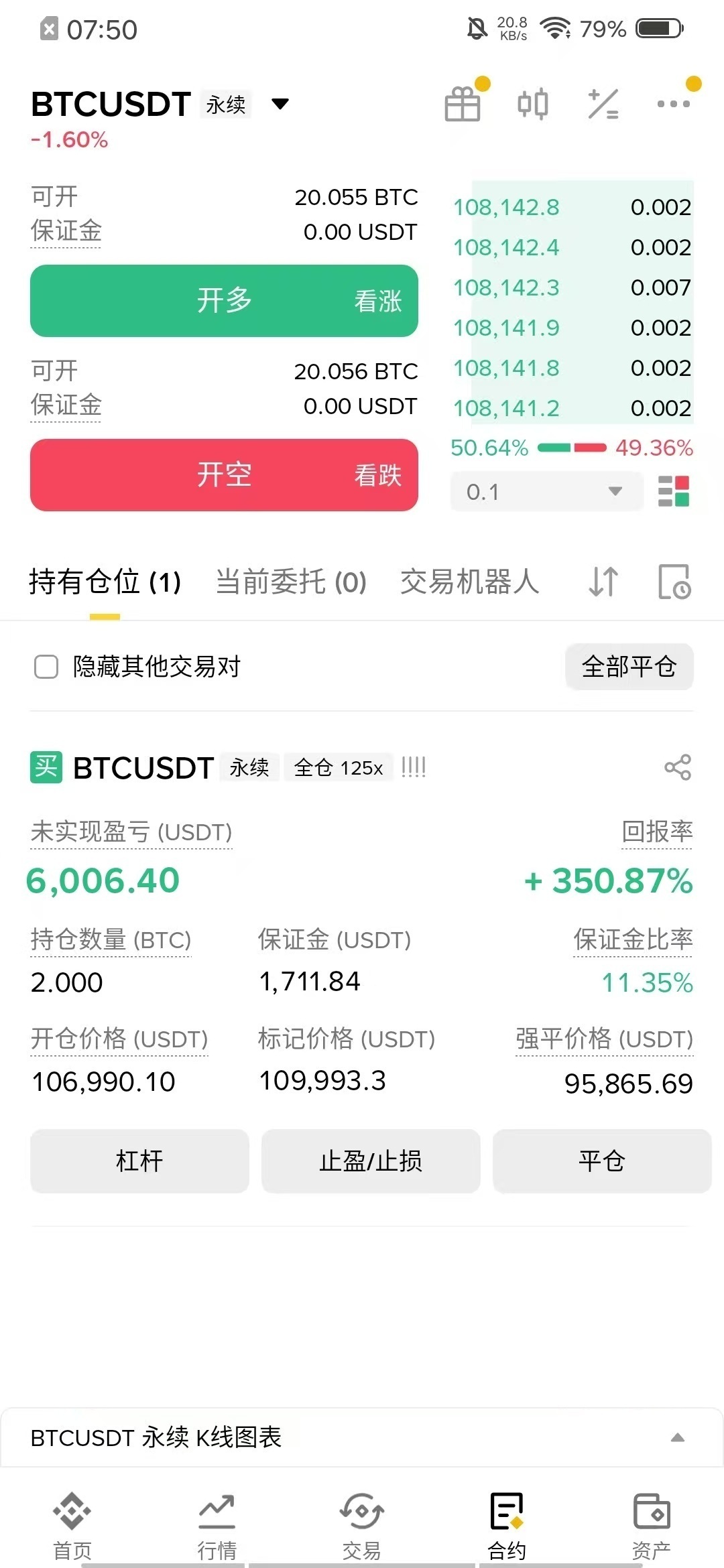Screen dimensions: 724x1568
Task: Click the share icon on the position card
Action: coord(678,767)
